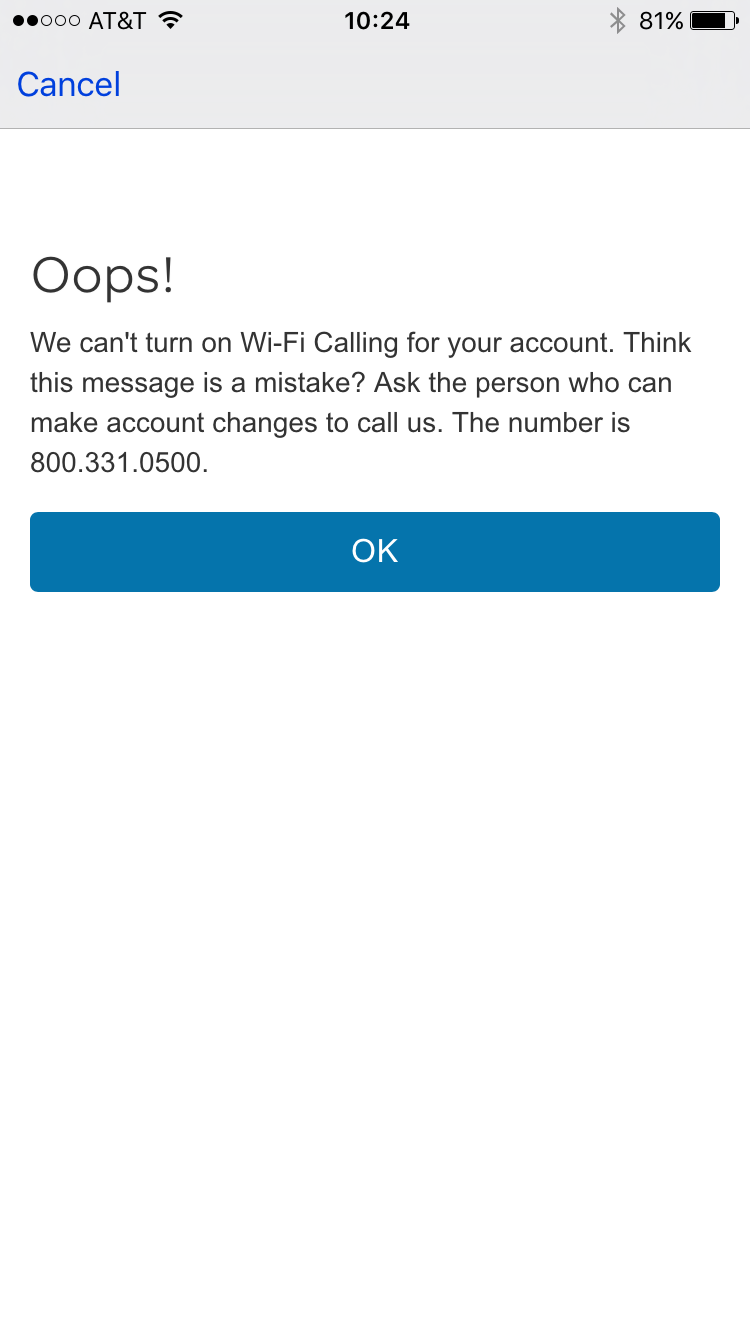Screen dimensions: 750x1334
Task: Confirm the Oops message with OK
Action: (375, 552)
